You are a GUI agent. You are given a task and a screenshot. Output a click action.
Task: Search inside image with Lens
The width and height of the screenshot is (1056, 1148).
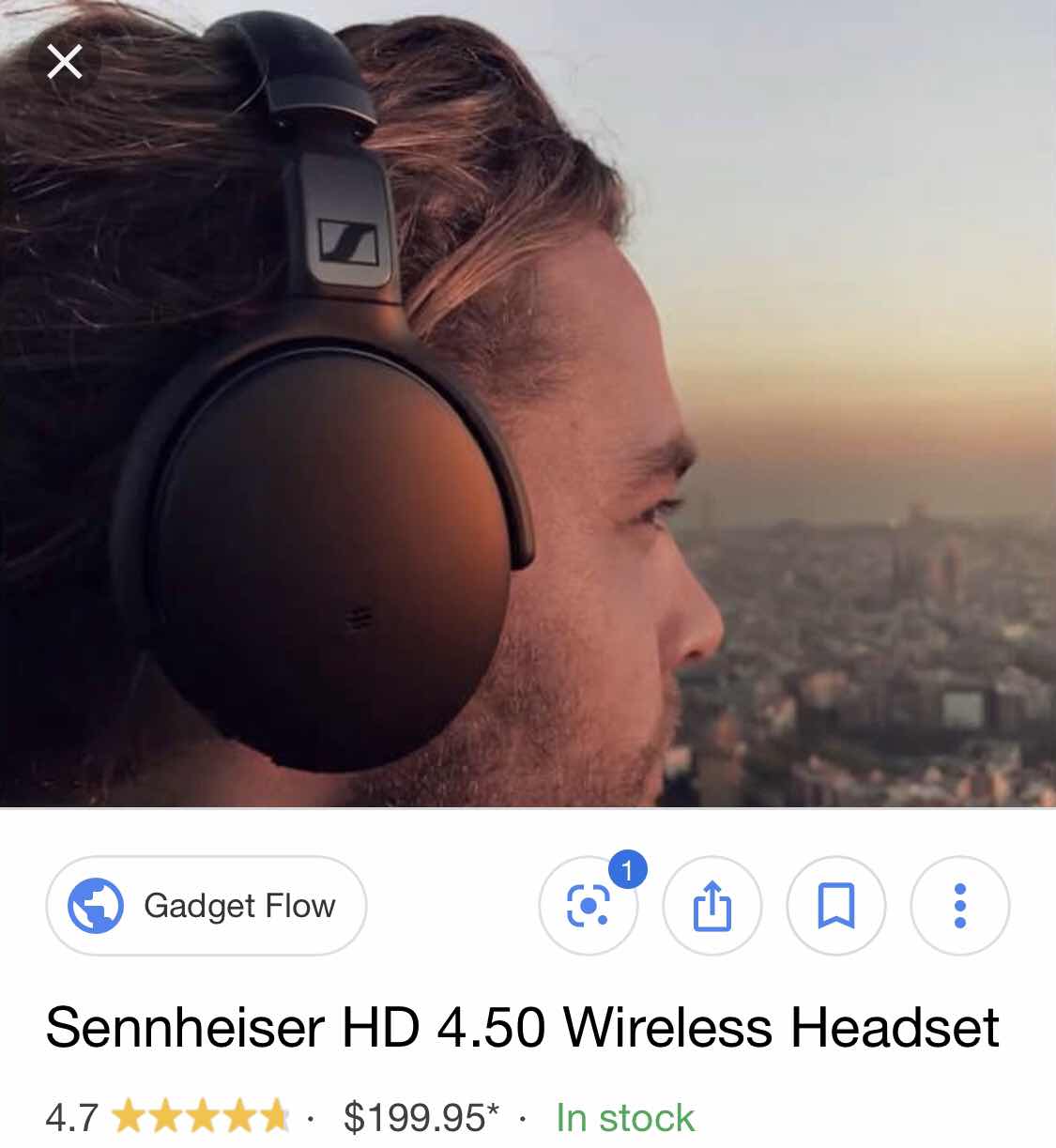(589, 906)
